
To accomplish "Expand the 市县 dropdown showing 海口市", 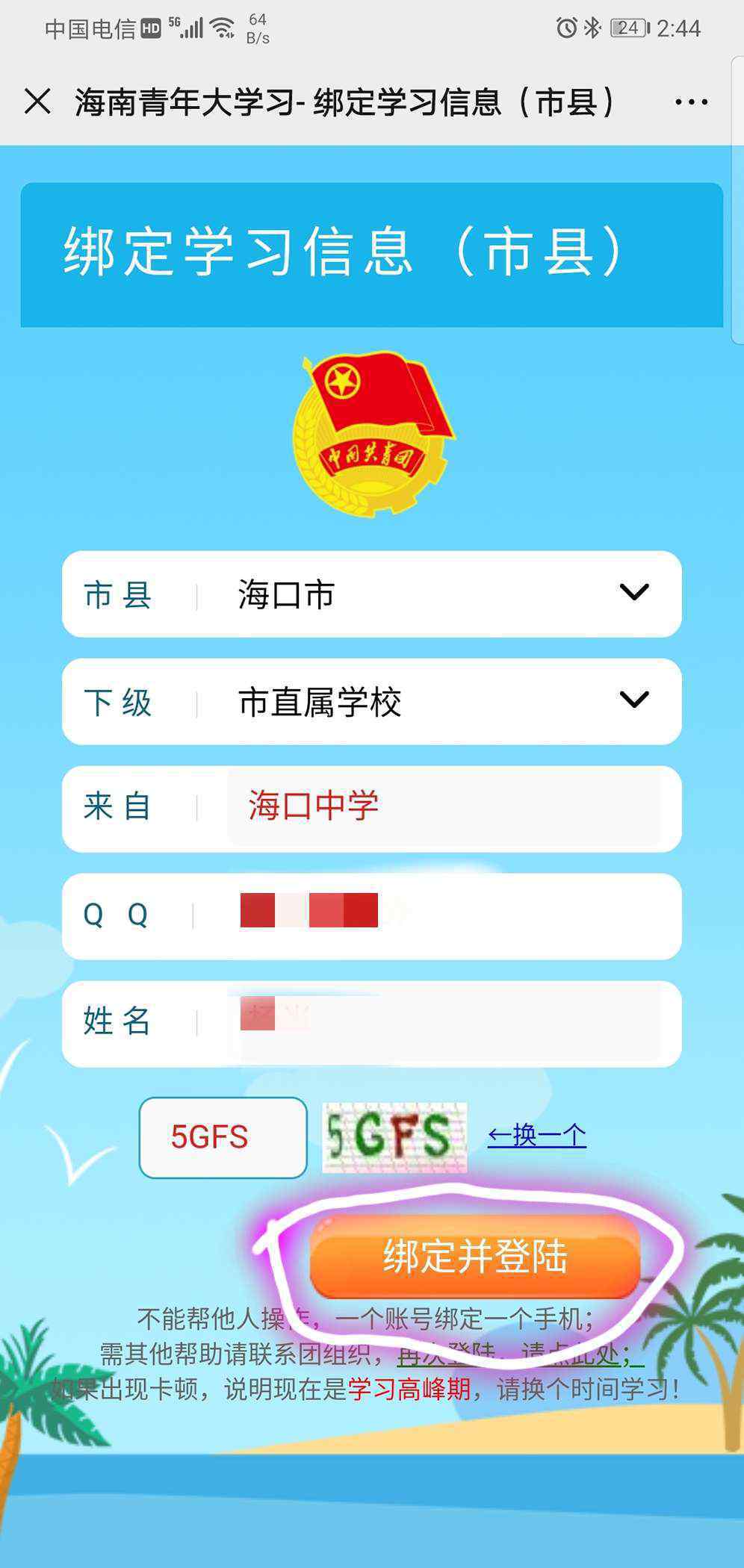I will pyautogui.click(x=371, y=594).
